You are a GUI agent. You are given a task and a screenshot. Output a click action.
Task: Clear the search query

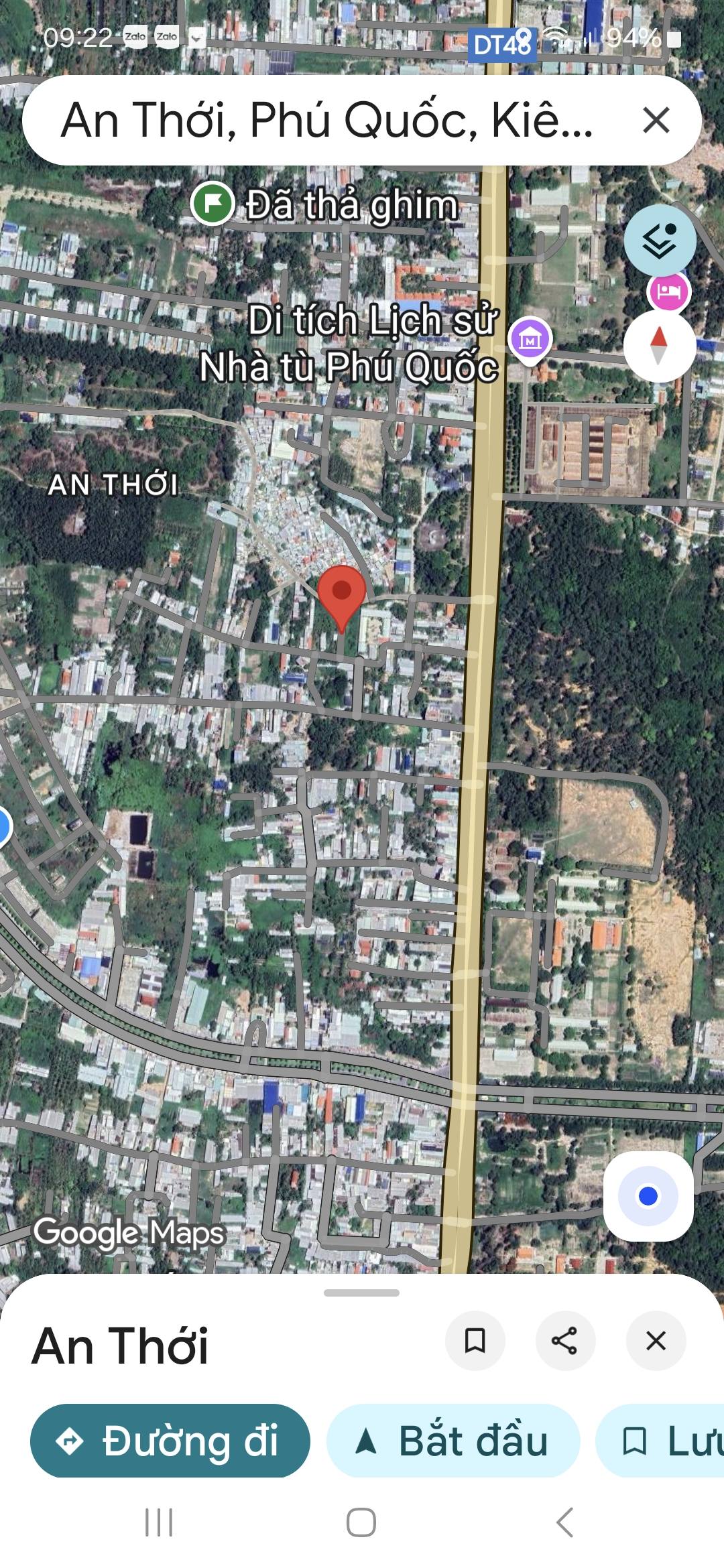(x=656, y=121)
